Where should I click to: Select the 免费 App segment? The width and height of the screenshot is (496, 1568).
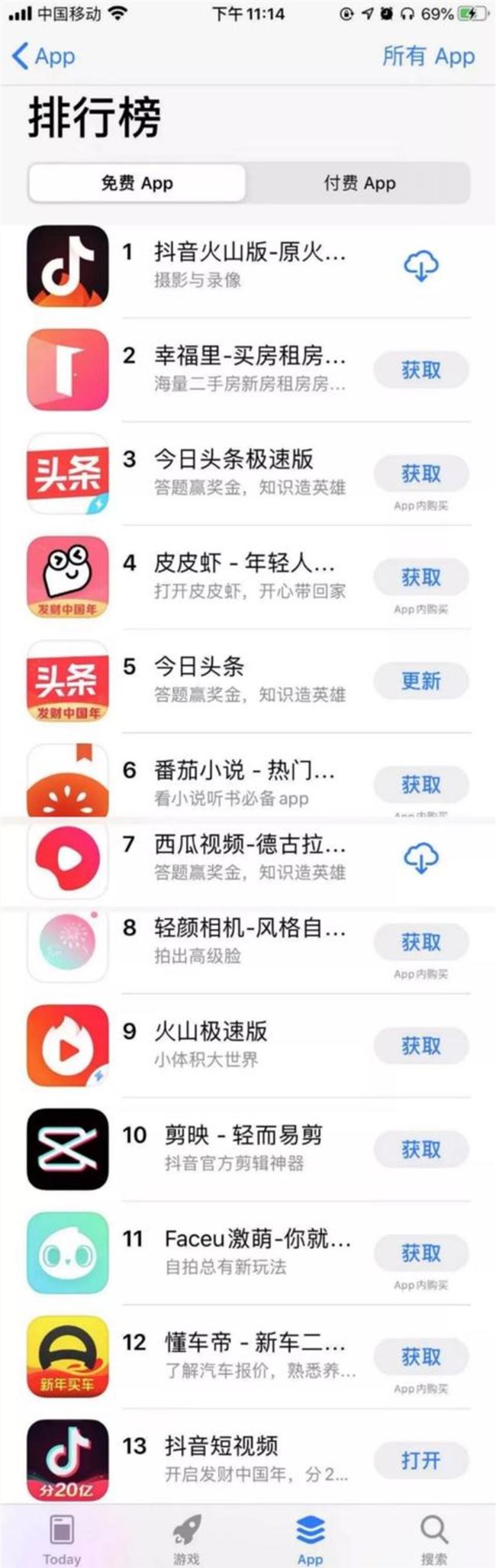pos(137,183)
